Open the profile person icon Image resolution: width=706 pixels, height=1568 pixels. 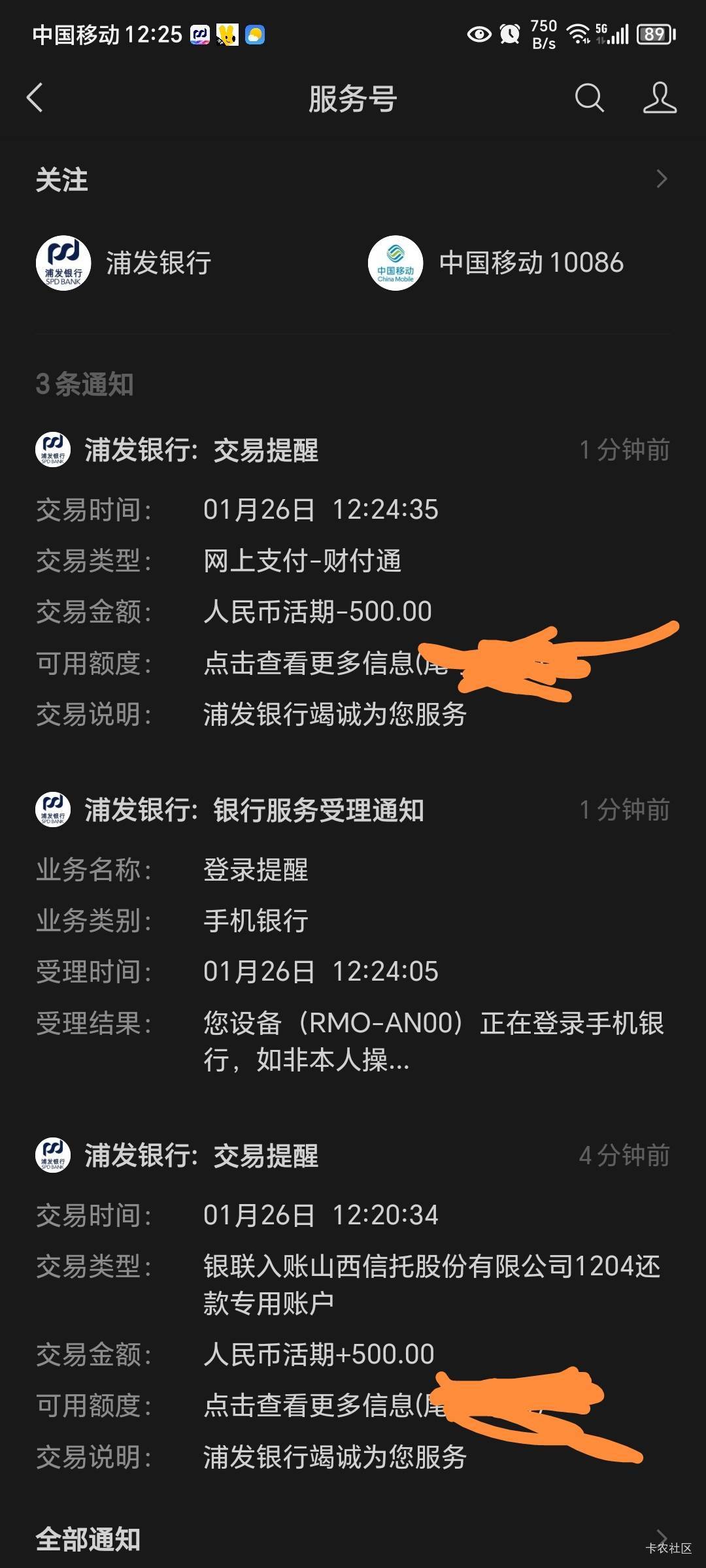tap(659, 99)
